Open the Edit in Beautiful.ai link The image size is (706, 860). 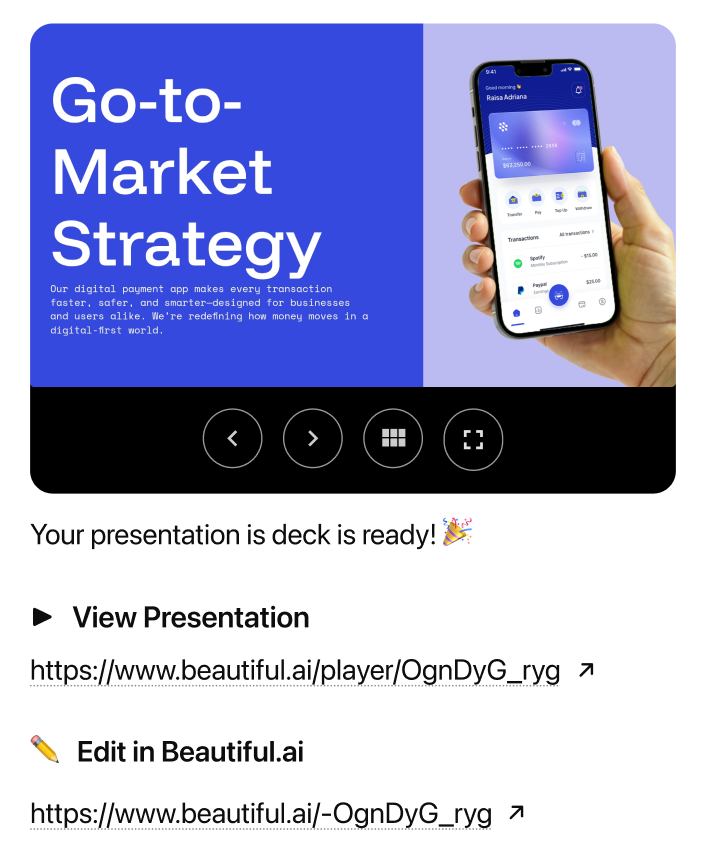click(x=261, y=814)
